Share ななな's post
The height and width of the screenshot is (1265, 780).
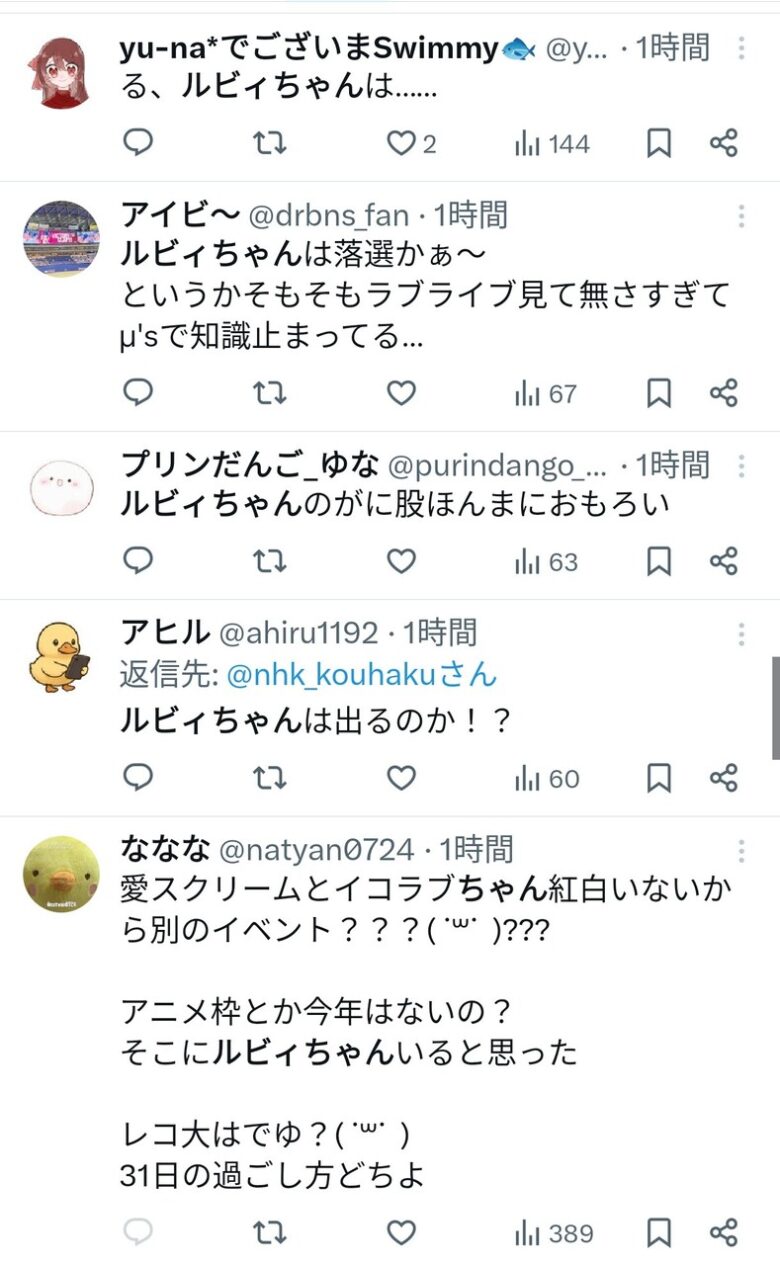723,1233
